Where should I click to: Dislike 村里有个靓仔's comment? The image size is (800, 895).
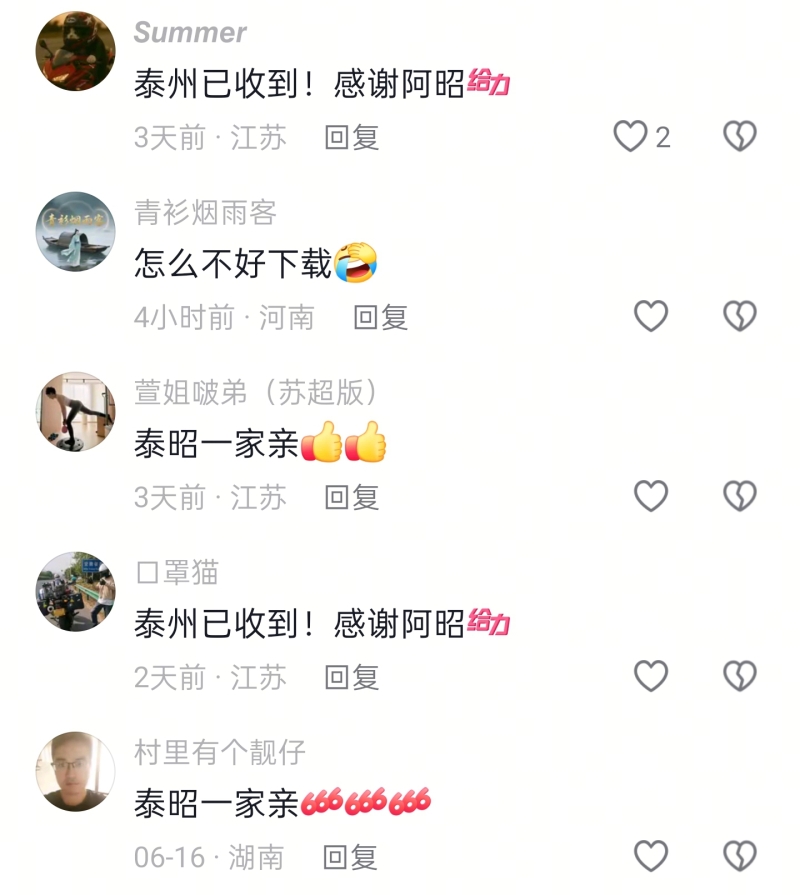click(x=739, y=856)
